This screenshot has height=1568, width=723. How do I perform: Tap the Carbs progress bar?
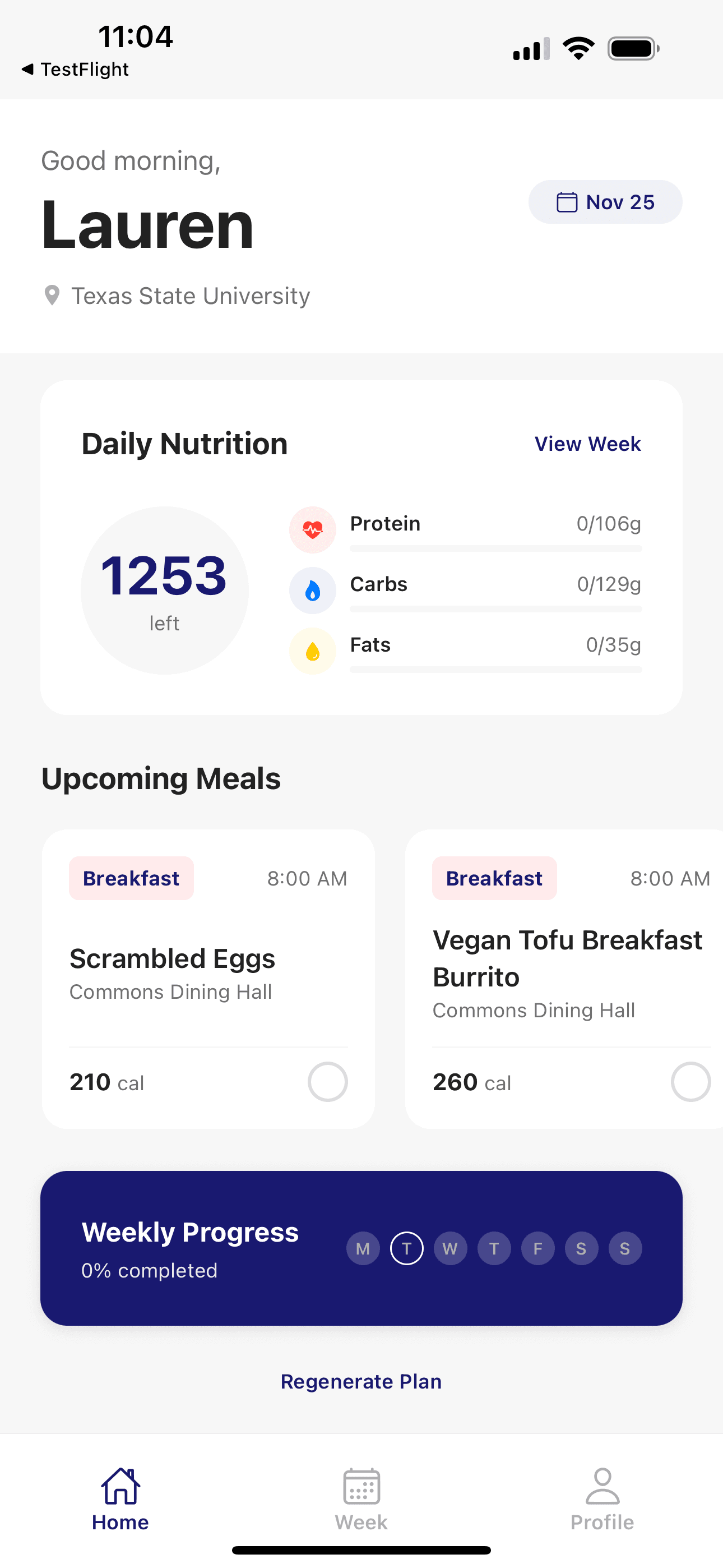(x=495, y=608)
